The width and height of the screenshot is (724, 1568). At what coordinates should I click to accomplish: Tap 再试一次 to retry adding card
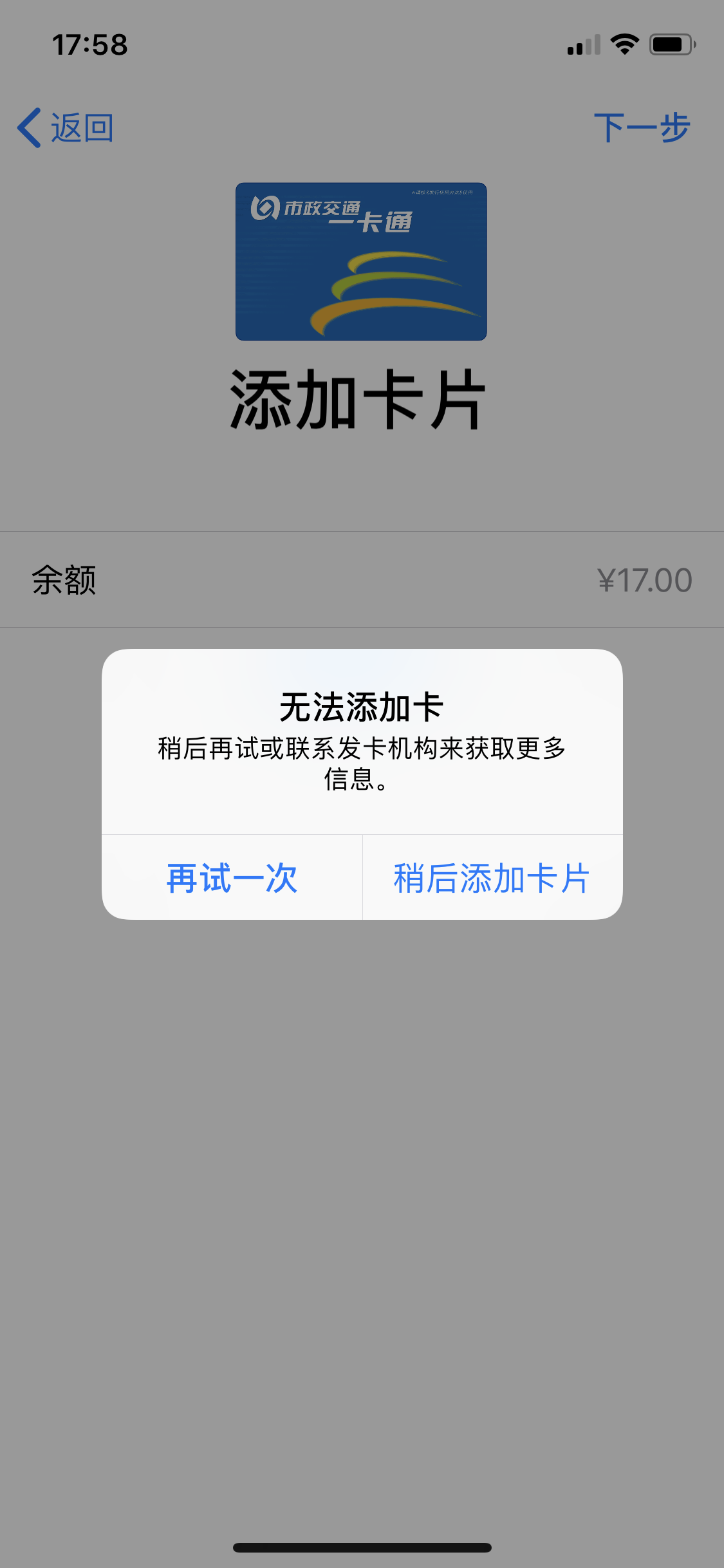(x=232, y=878)
